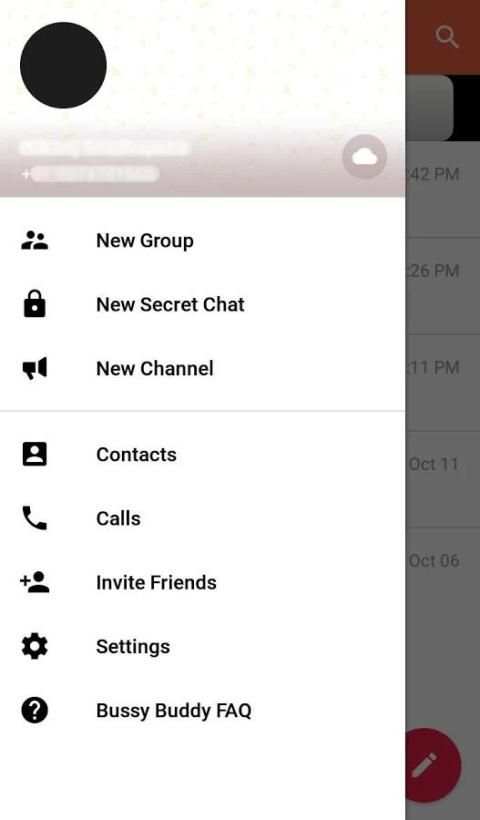Open Settings

tap(202, 647)
